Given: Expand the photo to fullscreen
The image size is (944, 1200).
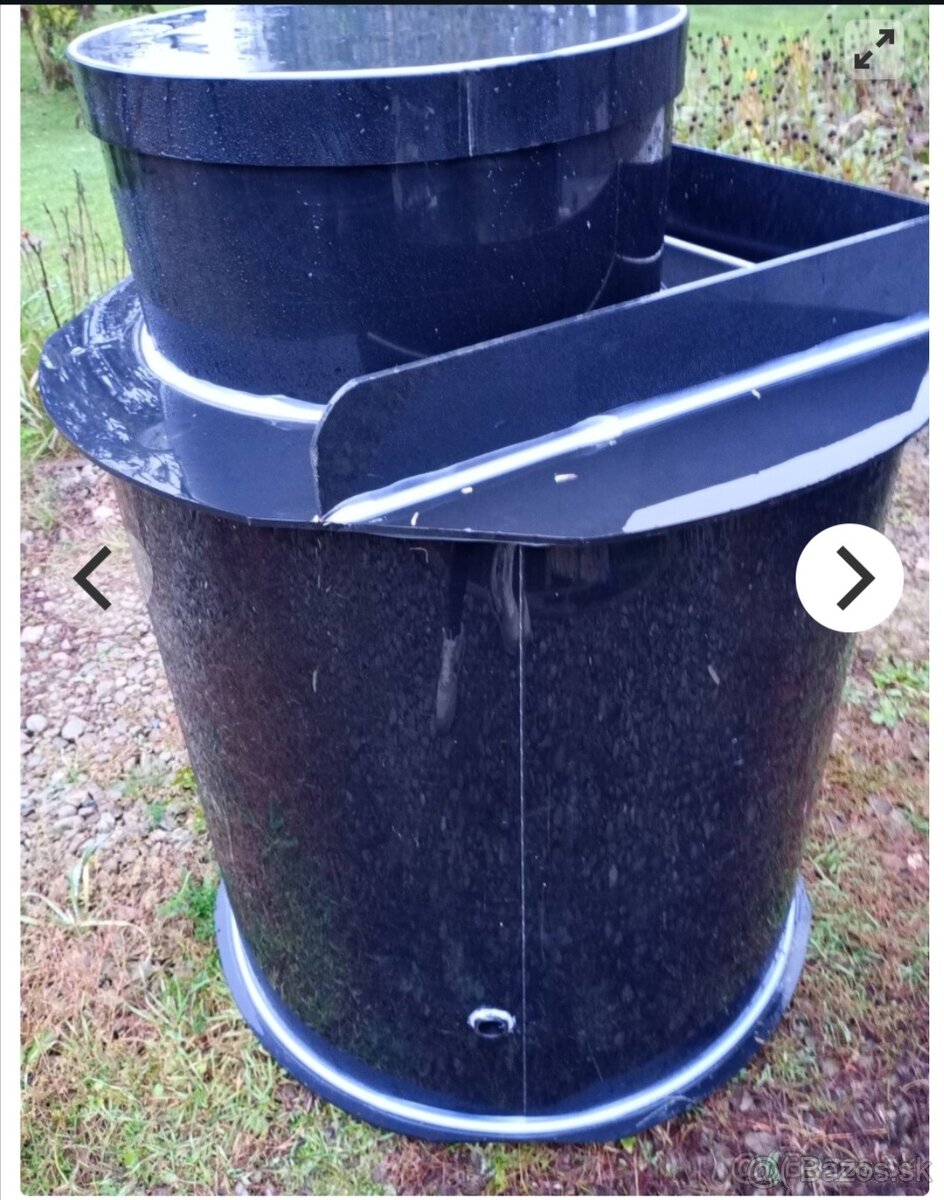Looking at the screenshot, I should [x=874, y=50].
